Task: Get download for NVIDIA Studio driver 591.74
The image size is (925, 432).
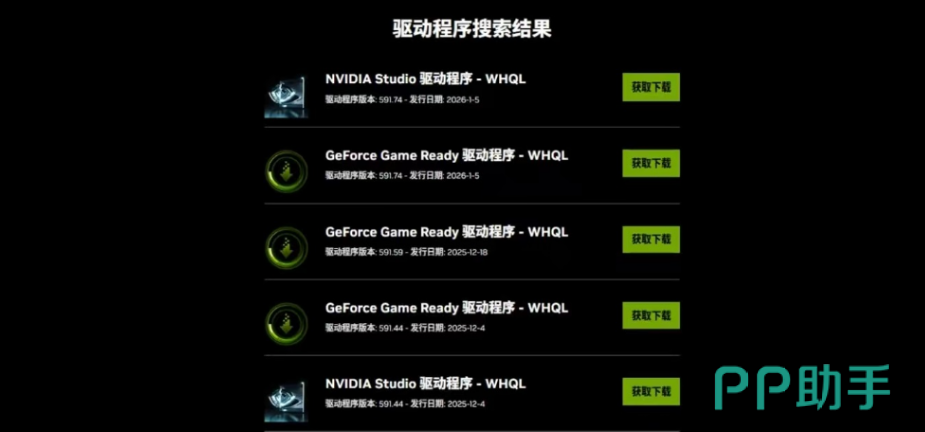Action: pos(650,87)
